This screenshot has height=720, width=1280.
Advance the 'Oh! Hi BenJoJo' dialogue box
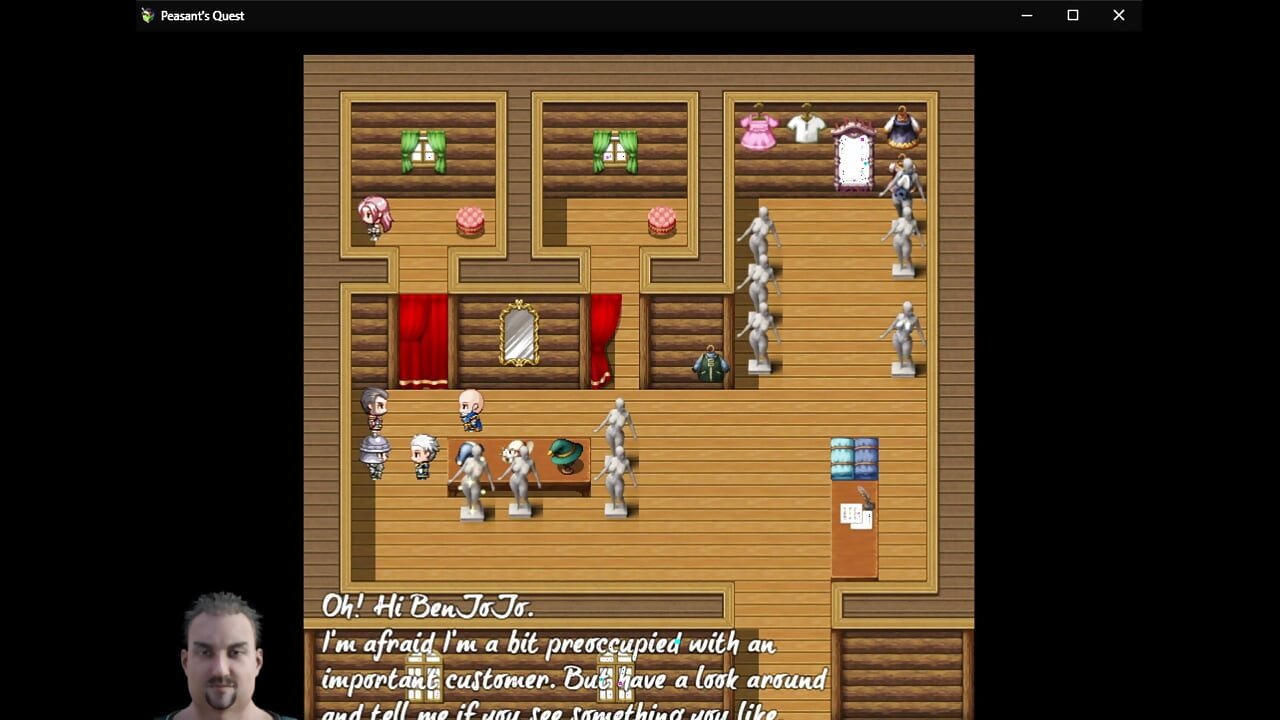click(x=575, y=660)
